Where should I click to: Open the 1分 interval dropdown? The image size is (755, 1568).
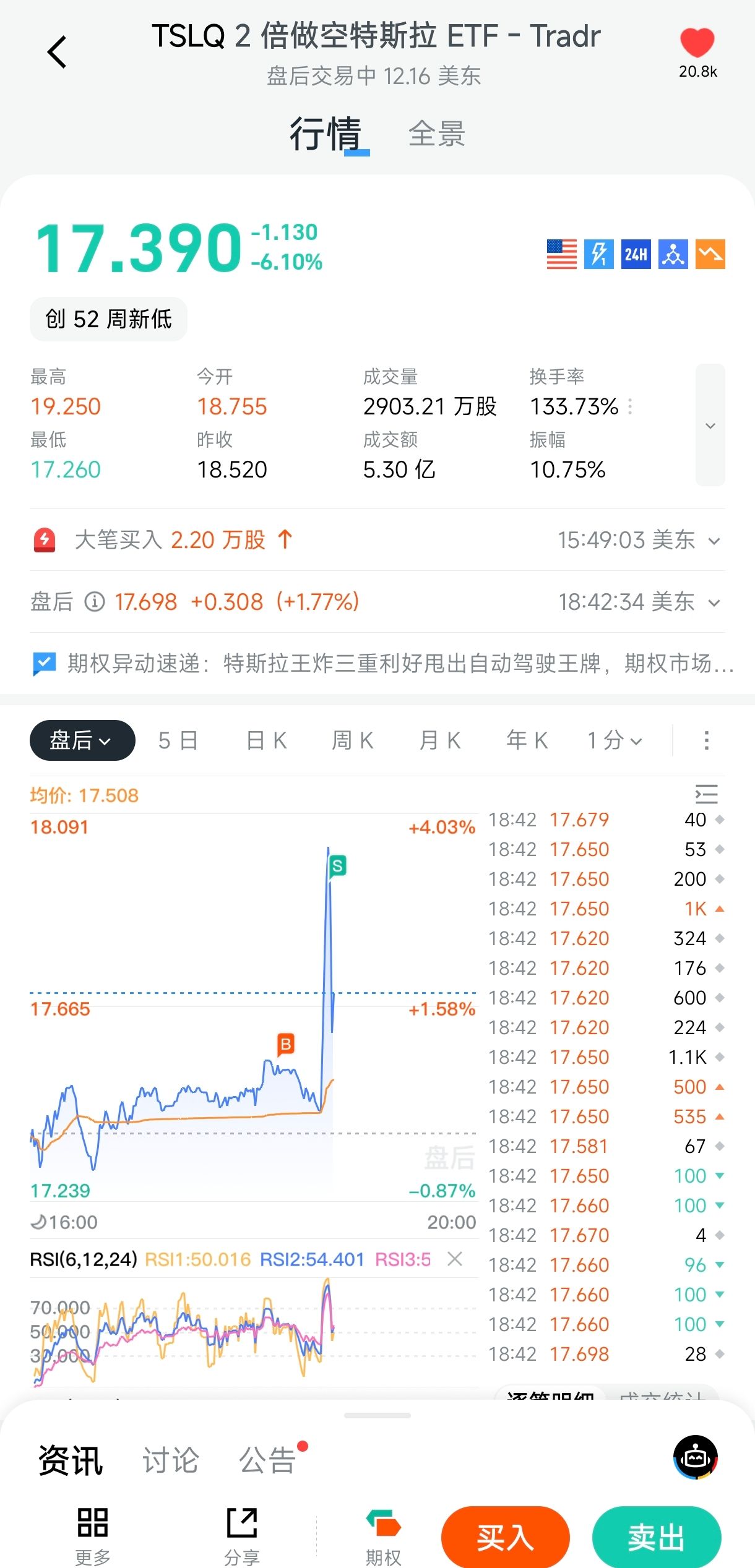(x=615, y=740)
